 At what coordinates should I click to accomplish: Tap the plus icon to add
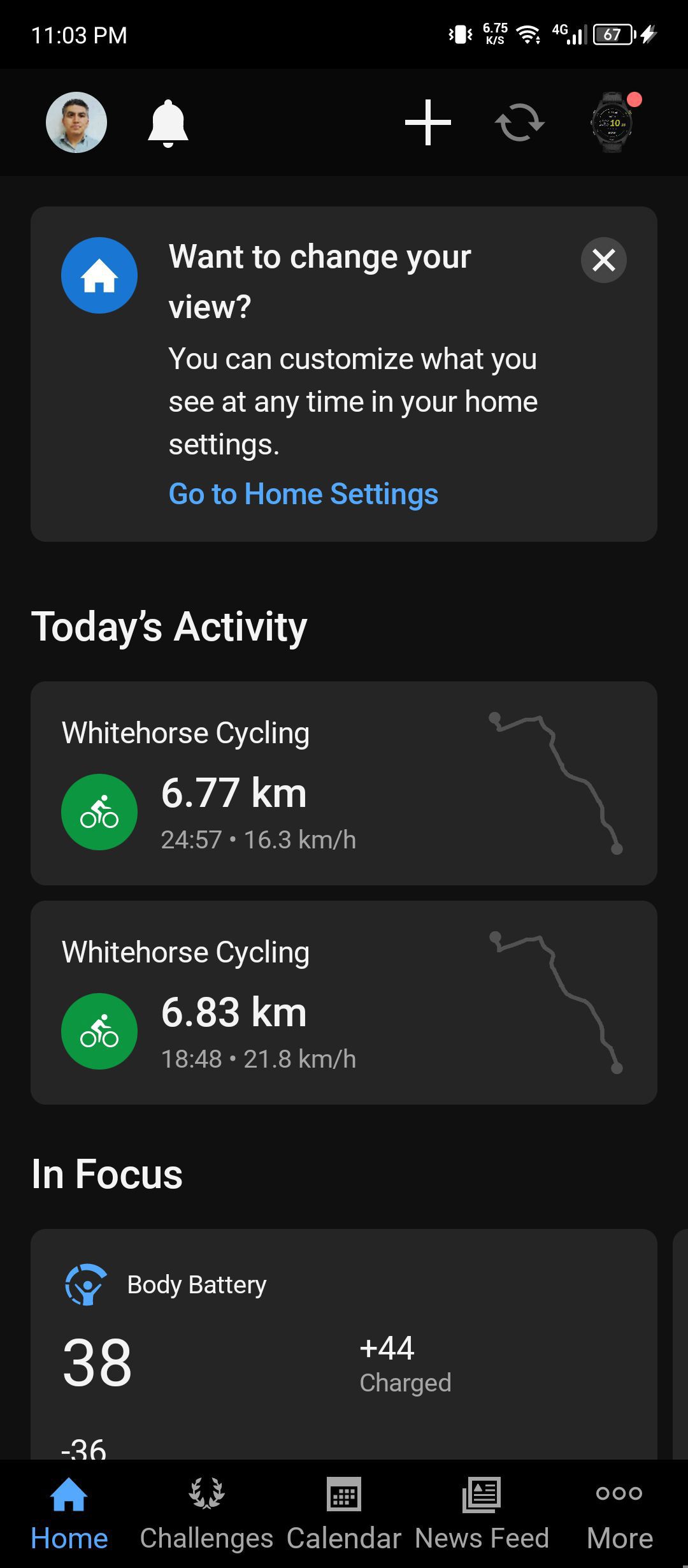[x=428, y=122]
